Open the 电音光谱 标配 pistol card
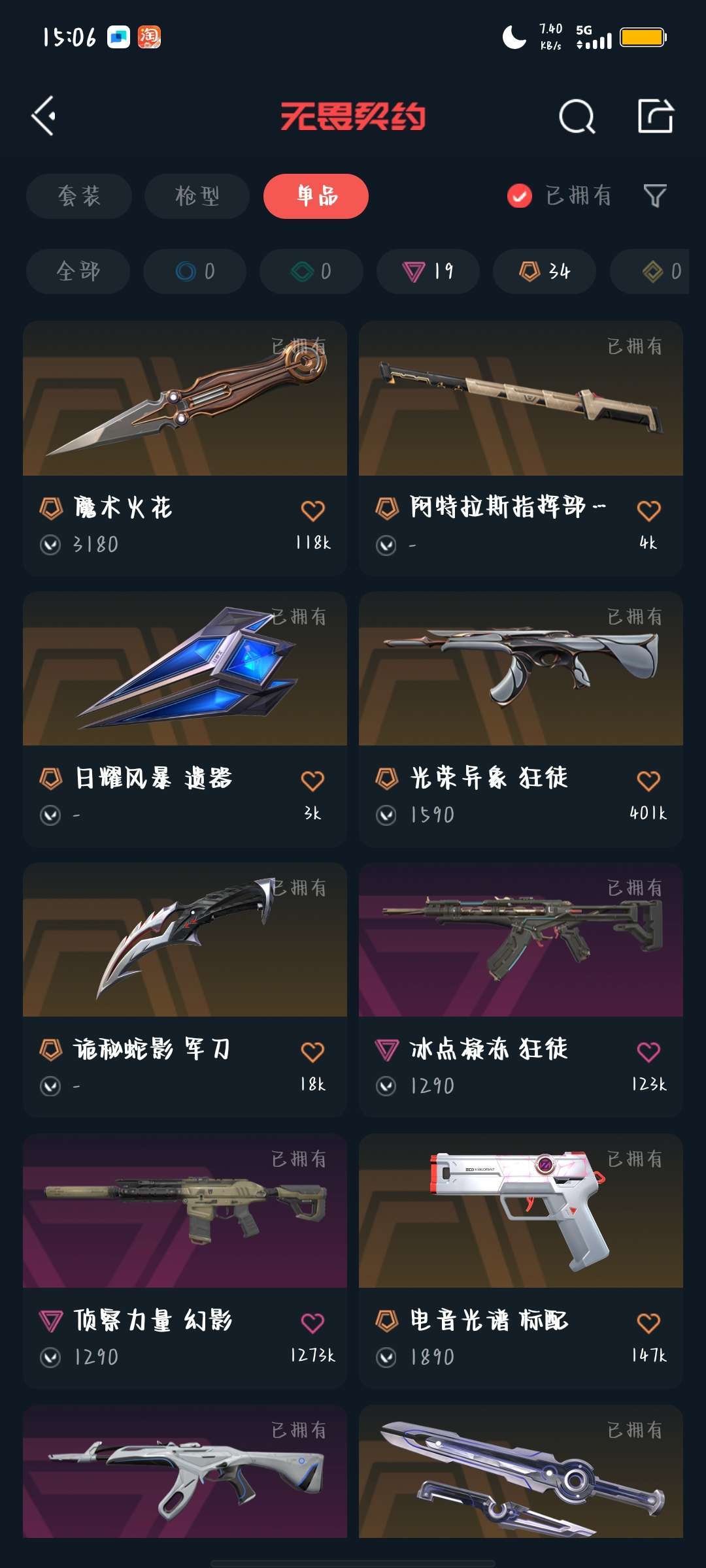This screenshot has width=706, height=1568. click(x=521, y=1262)
